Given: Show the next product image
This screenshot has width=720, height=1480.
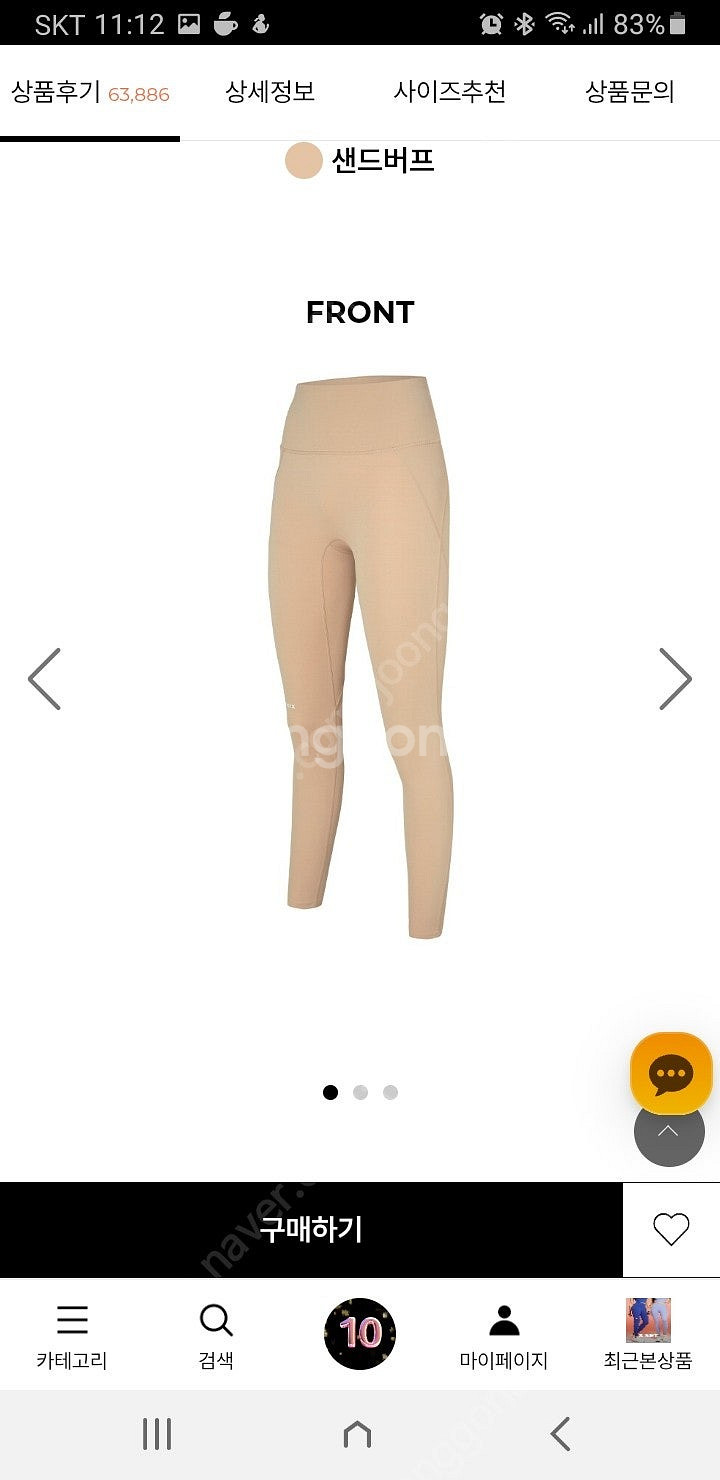Looking at the screenshot, I should tap(675, 679).
